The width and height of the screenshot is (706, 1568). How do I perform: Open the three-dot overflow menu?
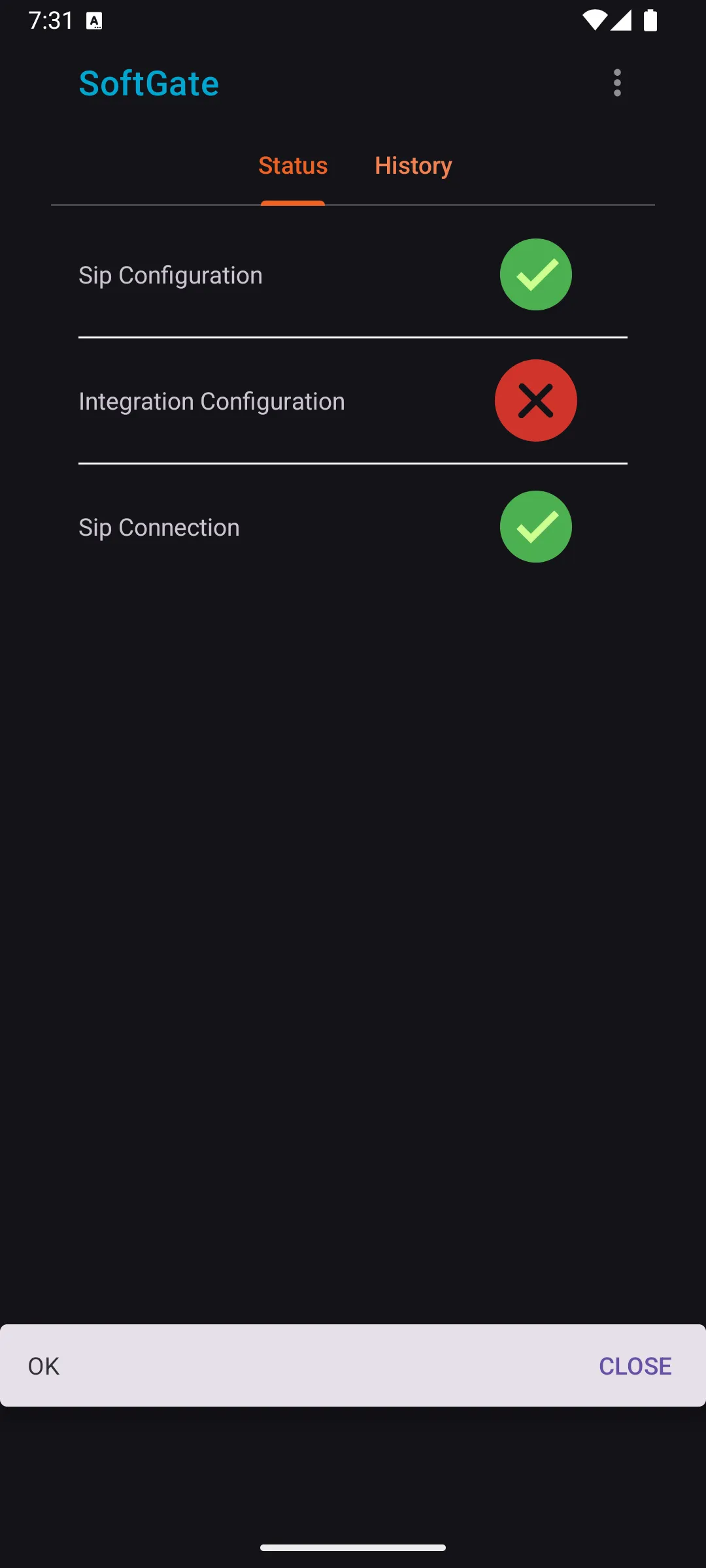(617, 82)
